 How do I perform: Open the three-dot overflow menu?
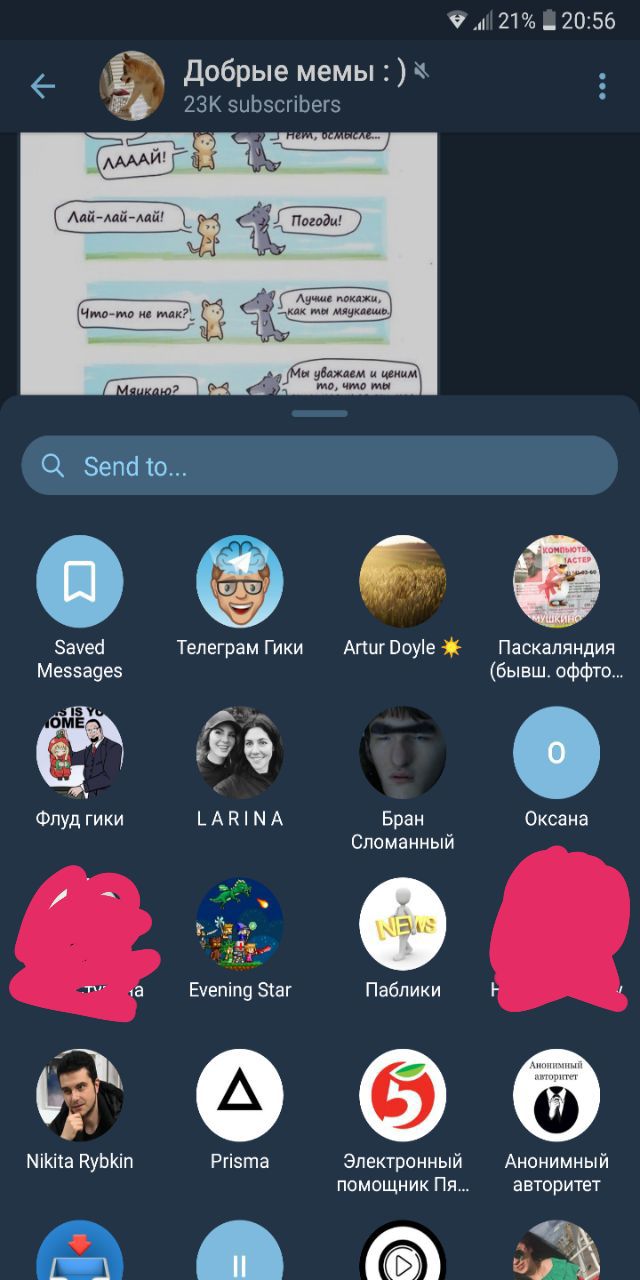click(602, 86)
